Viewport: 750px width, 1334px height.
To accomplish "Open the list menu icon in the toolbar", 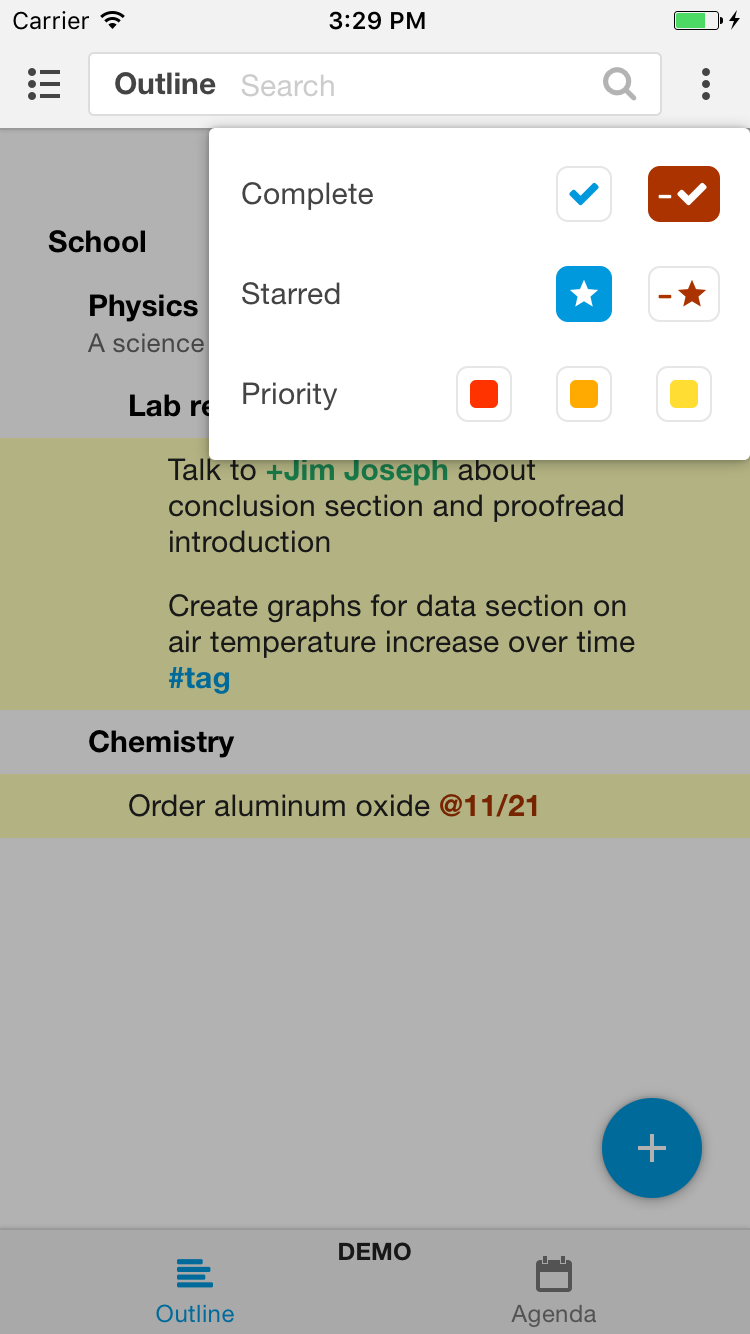I will point(44,84).
